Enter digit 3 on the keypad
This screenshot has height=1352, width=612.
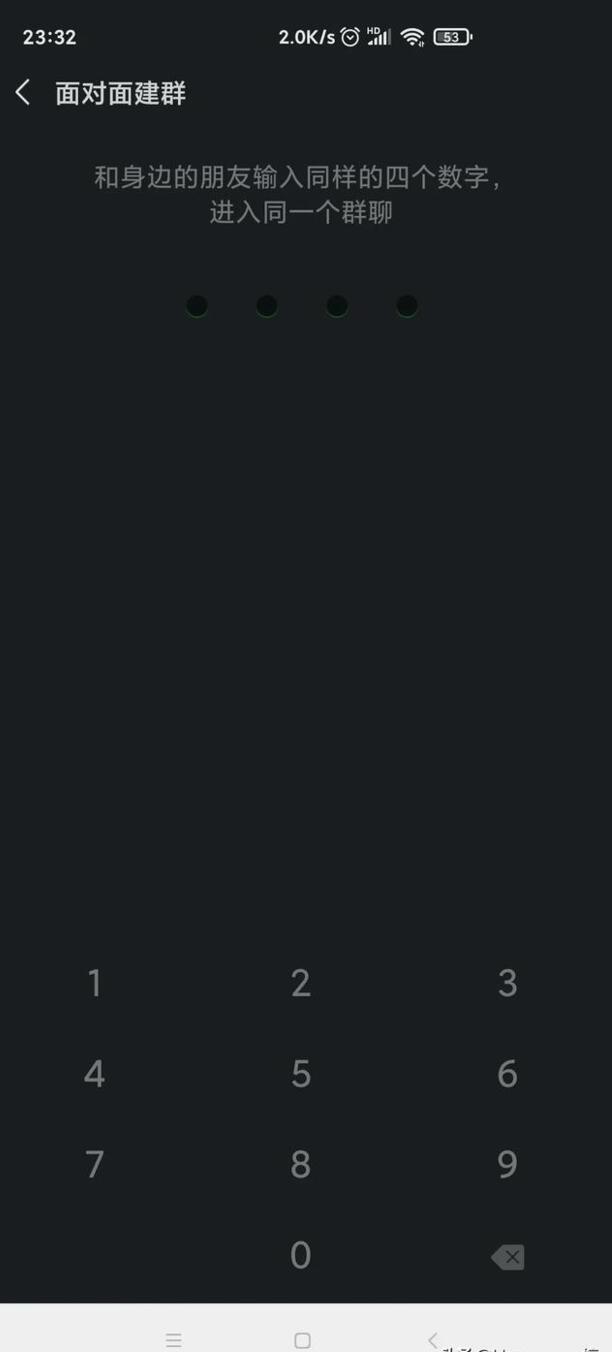tap(507, 983)
